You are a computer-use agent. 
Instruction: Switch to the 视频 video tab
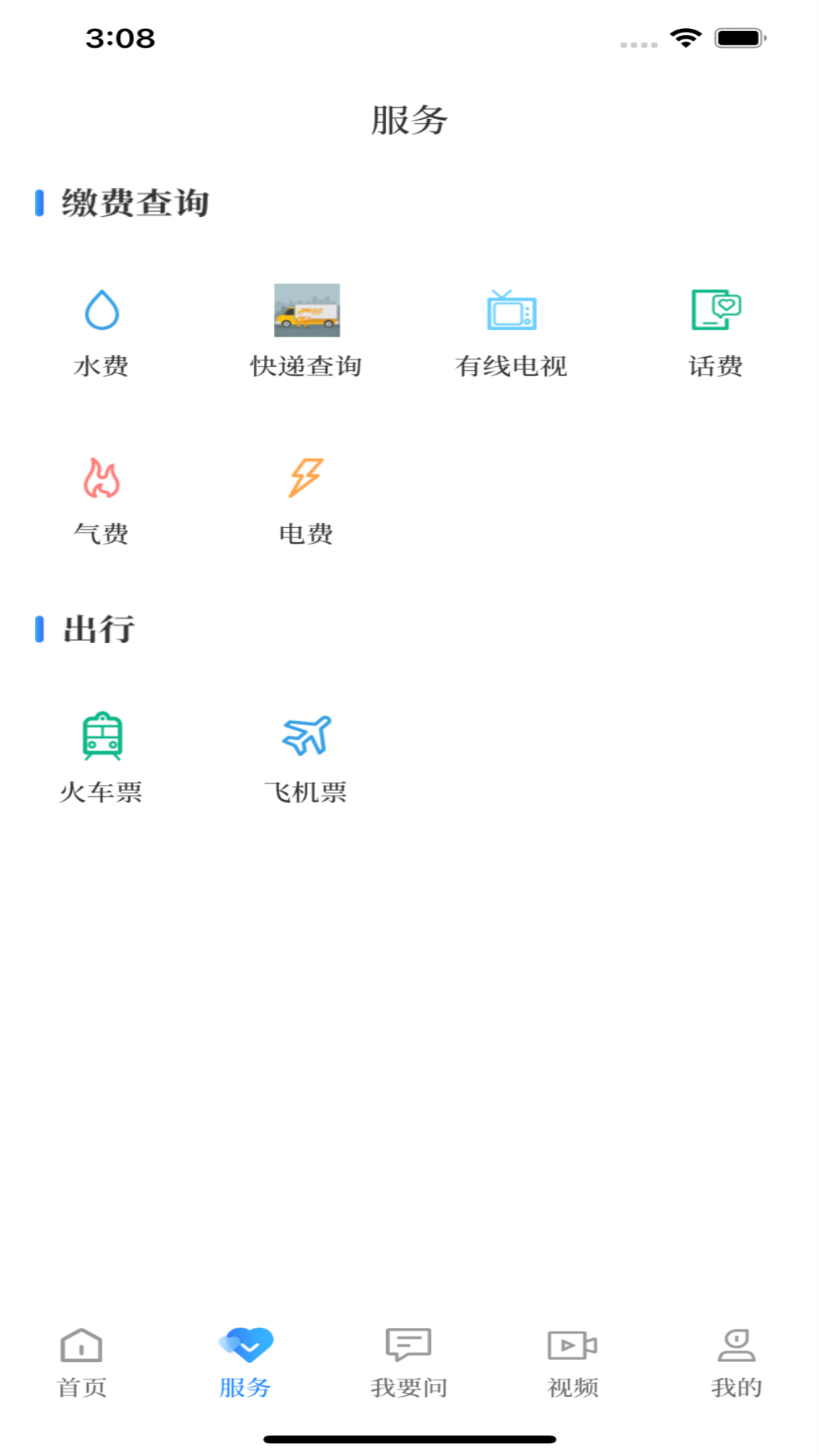point(572,1365)
